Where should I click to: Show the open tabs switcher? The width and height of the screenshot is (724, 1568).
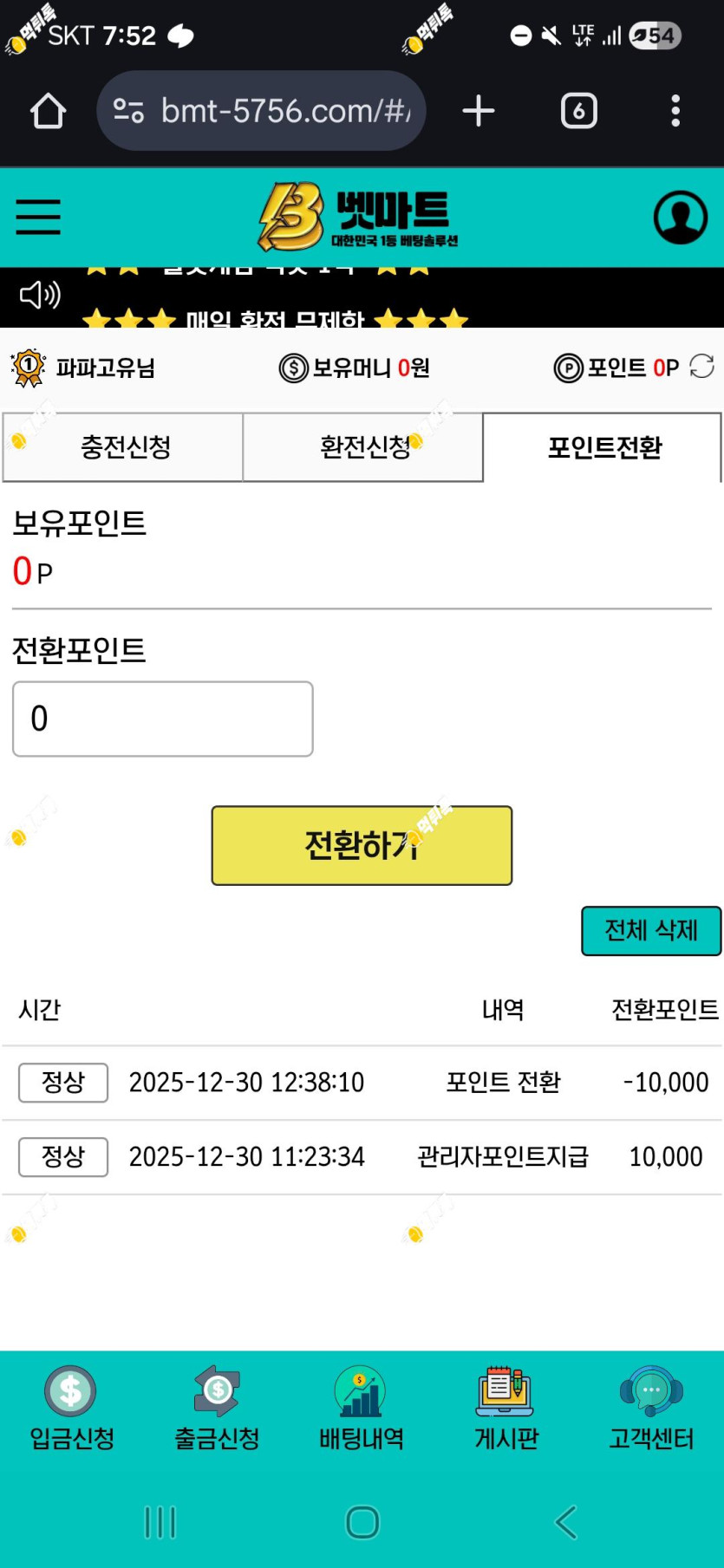pos(578,111)
